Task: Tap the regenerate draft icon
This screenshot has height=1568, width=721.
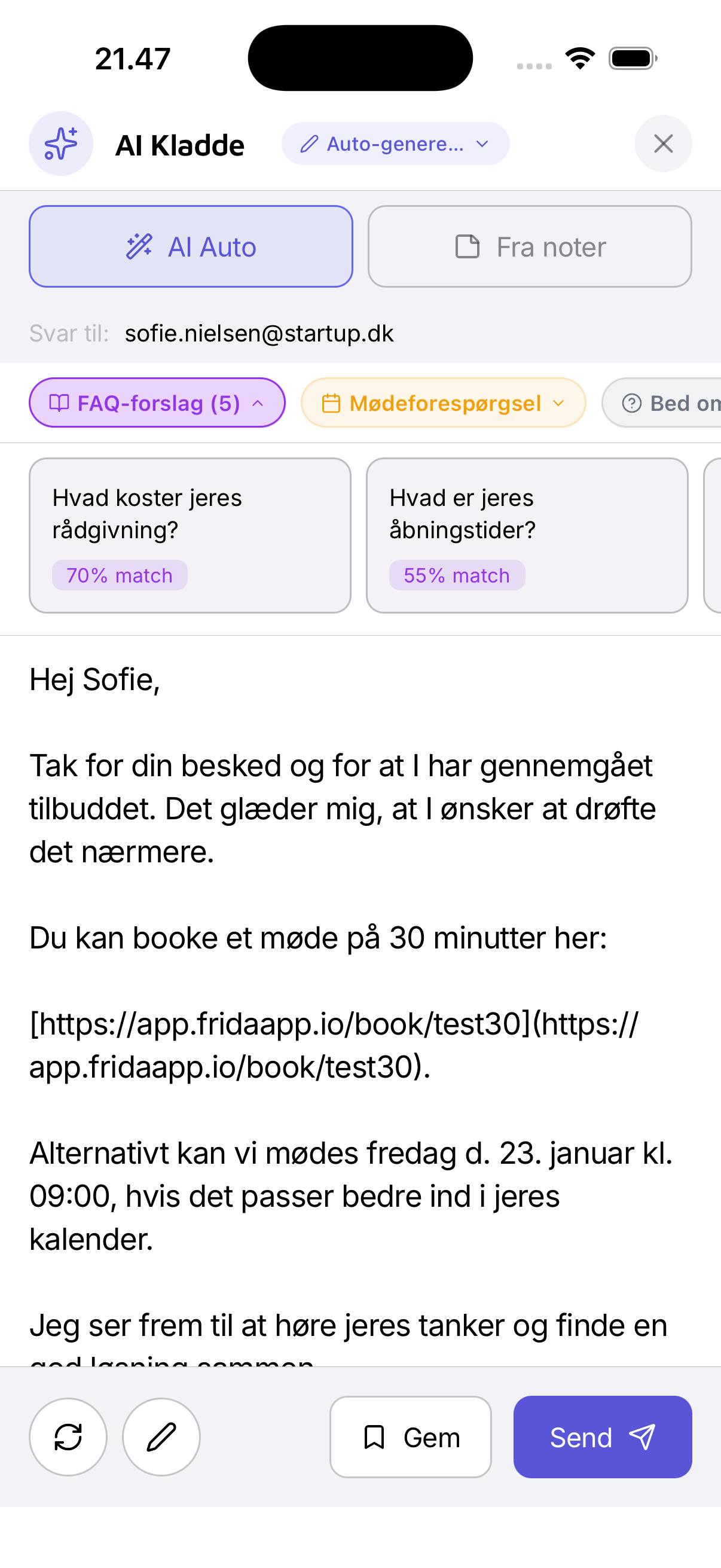Action: coord(68,1437)
